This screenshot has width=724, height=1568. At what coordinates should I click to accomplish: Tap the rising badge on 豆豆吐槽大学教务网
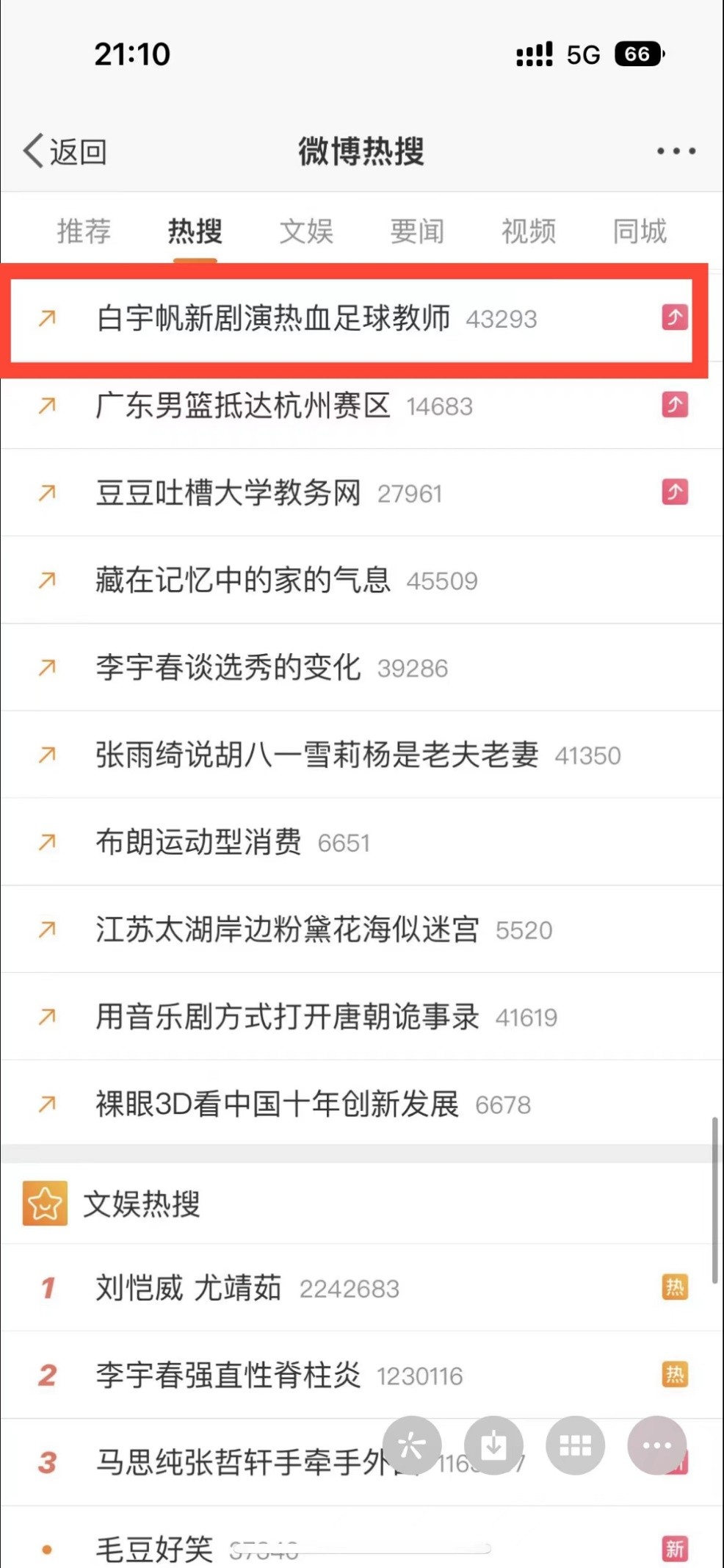(675, 492)
